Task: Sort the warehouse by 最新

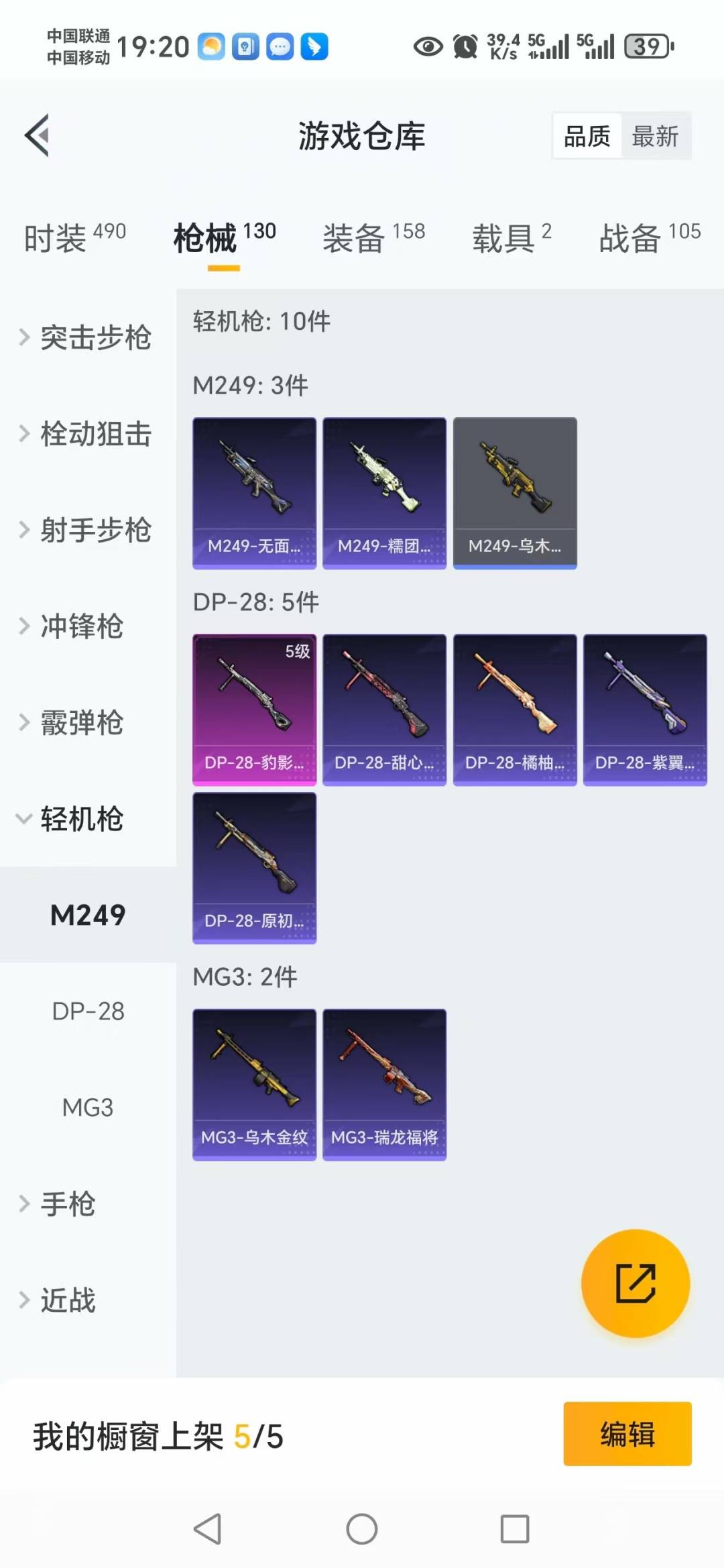Action: [x=655, y=136]
